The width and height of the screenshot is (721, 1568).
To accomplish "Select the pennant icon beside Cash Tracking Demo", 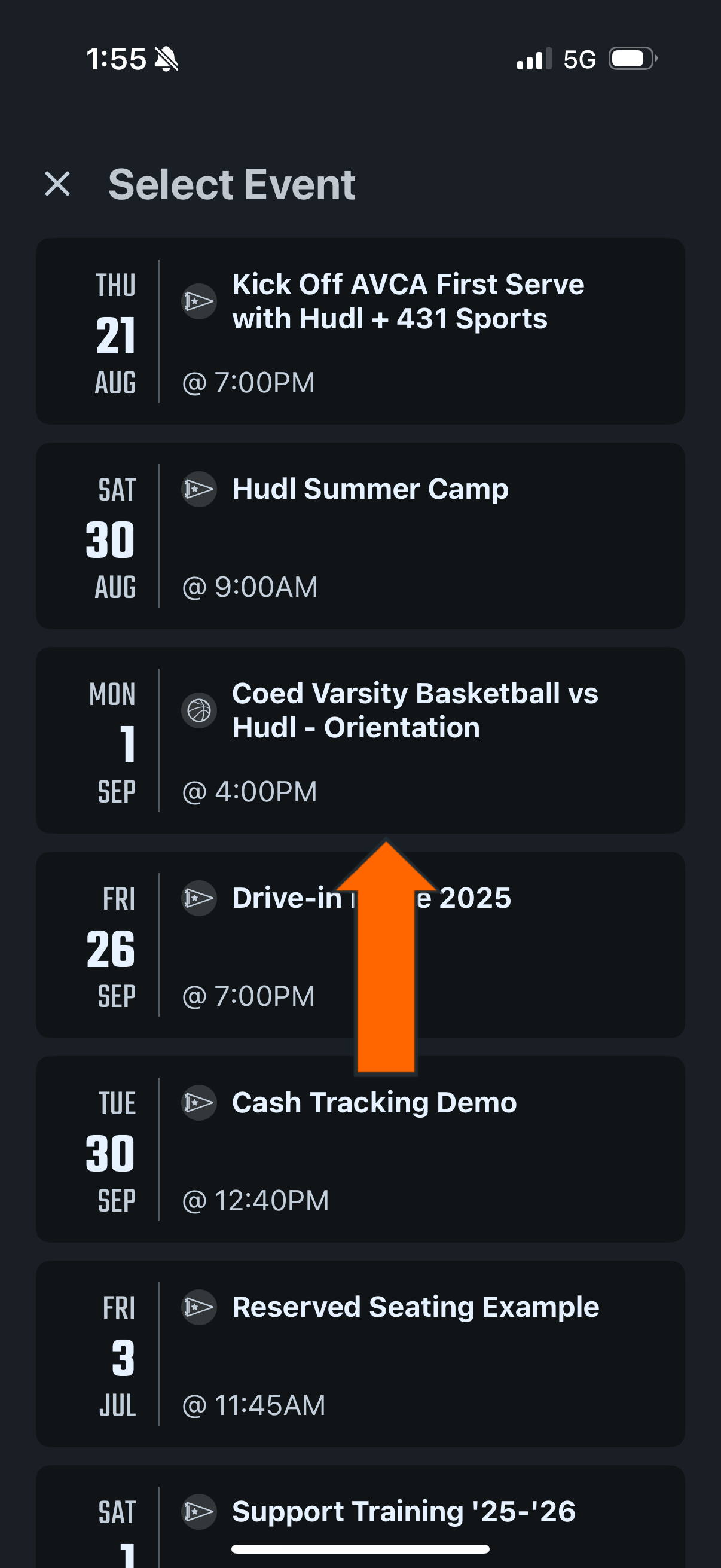I will (x=198, y=1103).
